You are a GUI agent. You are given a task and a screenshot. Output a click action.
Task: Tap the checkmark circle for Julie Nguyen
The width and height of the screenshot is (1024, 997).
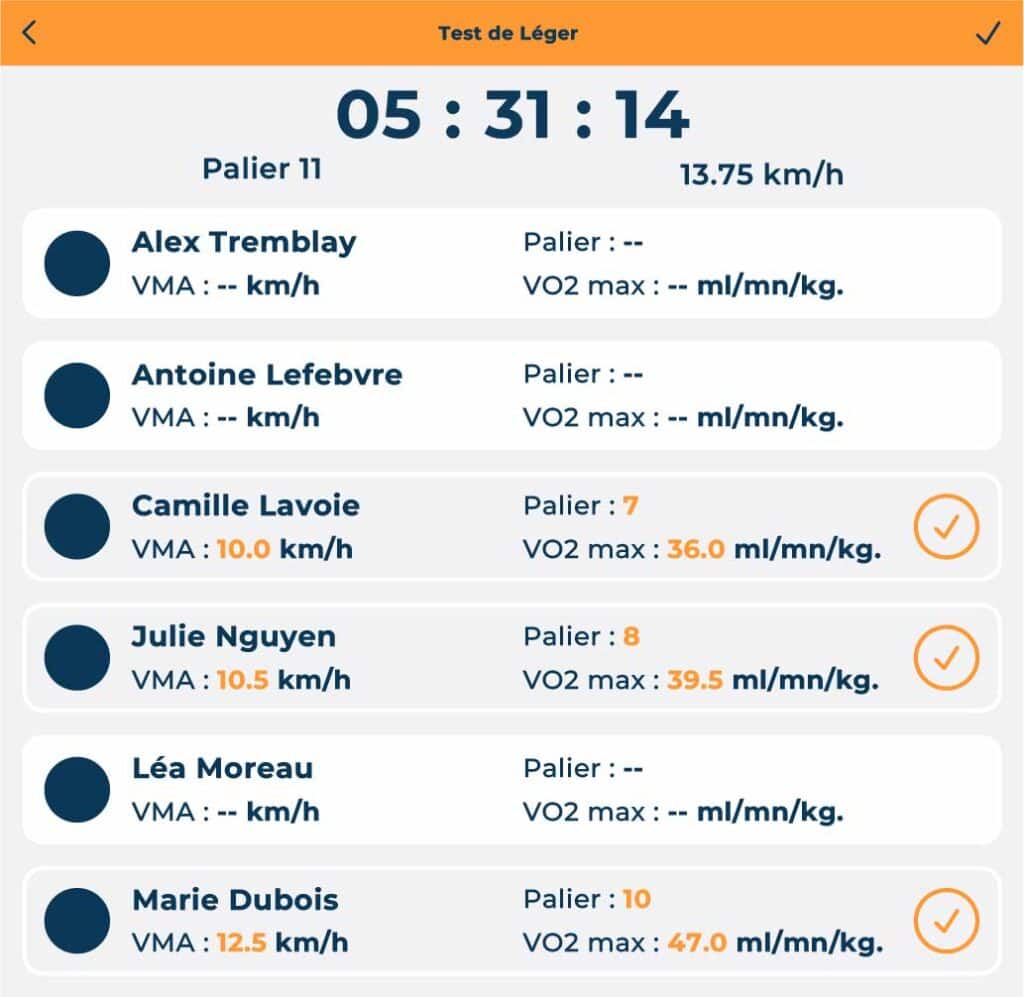(945, 658)
